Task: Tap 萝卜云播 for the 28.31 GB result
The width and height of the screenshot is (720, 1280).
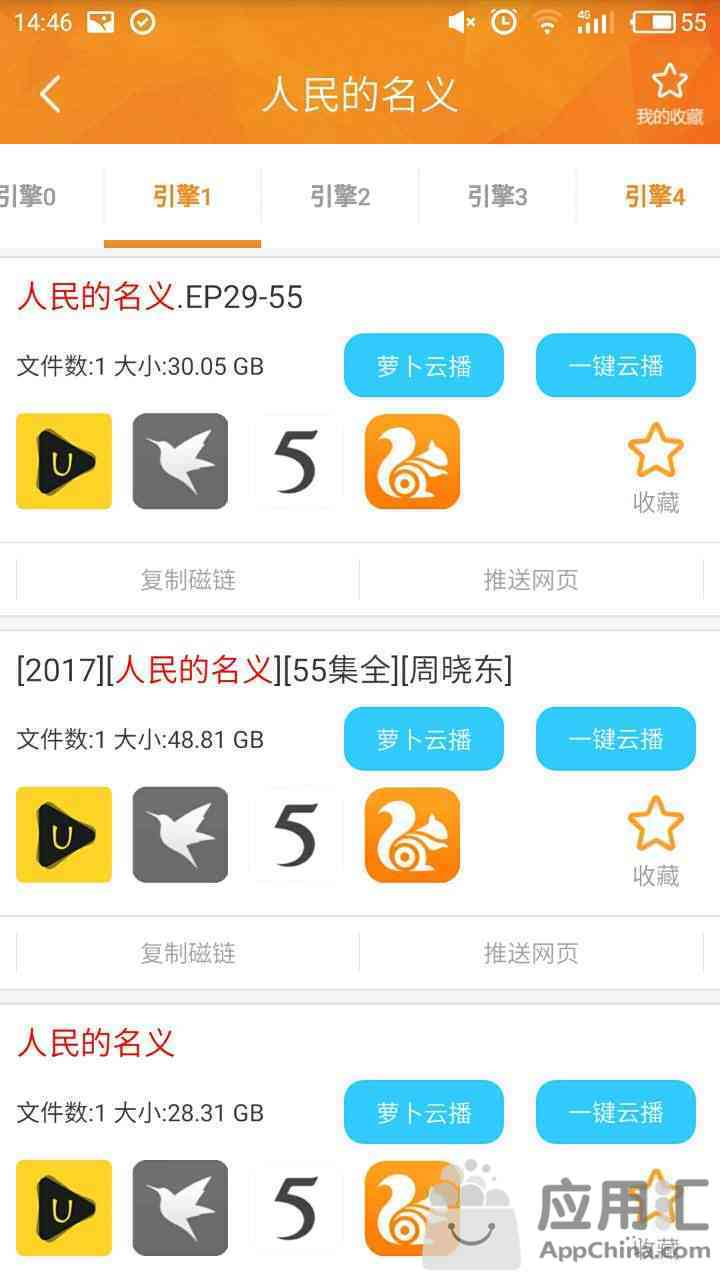Action: (x=424, y=1112)
